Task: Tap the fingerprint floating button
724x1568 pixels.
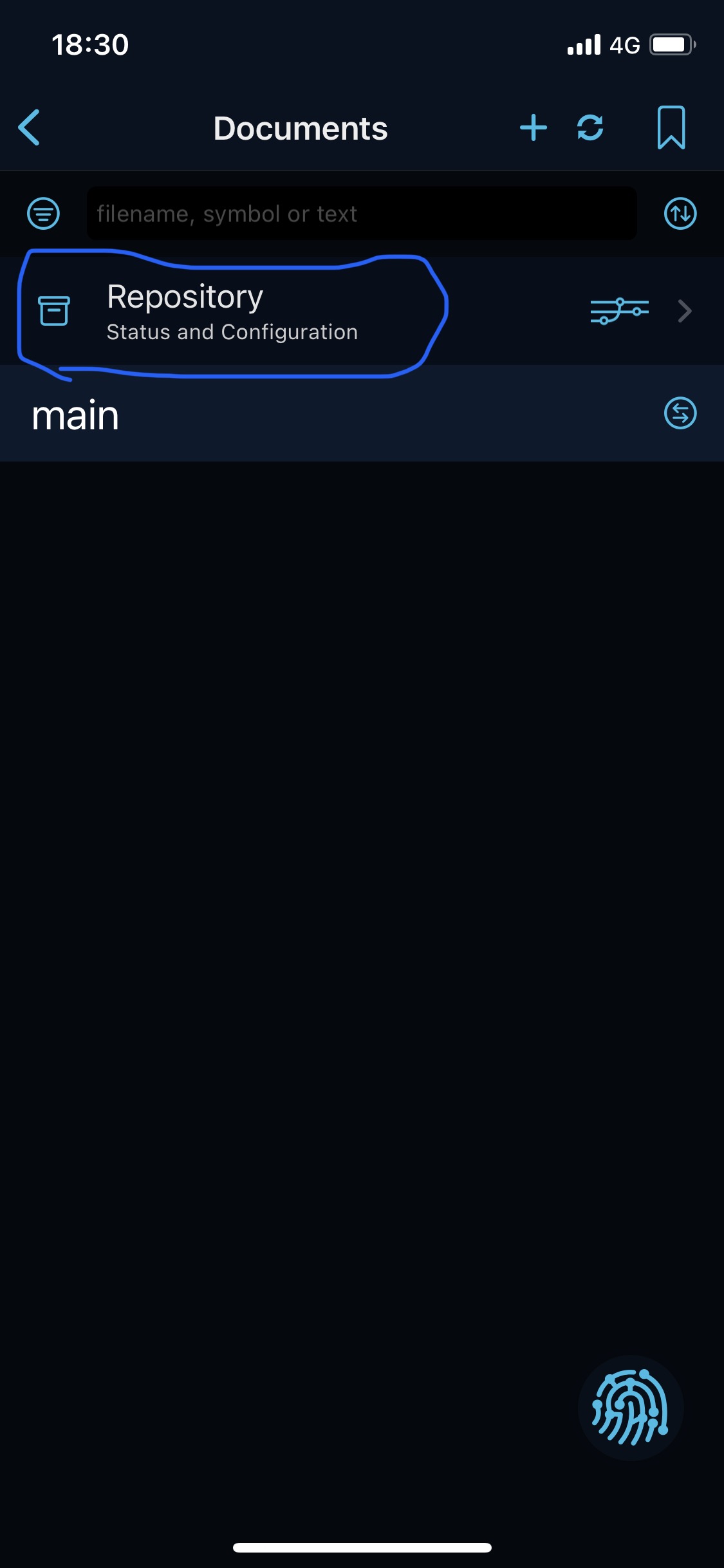Action: click(630, 1407)
